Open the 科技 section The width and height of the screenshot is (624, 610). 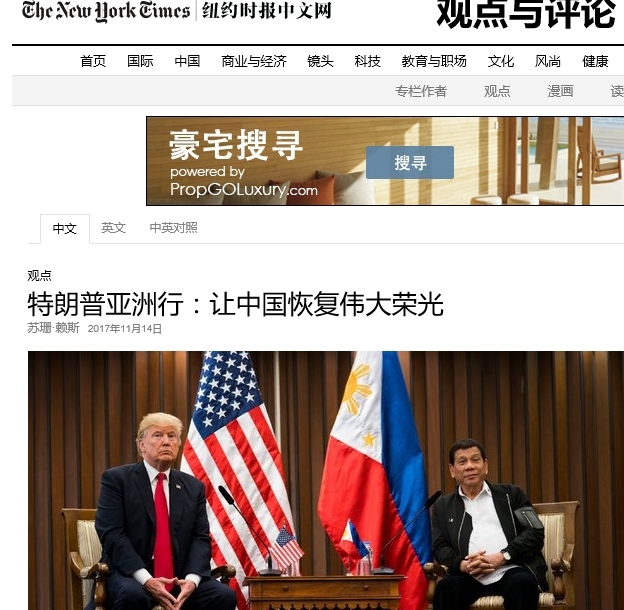click(x=367, y=61)
